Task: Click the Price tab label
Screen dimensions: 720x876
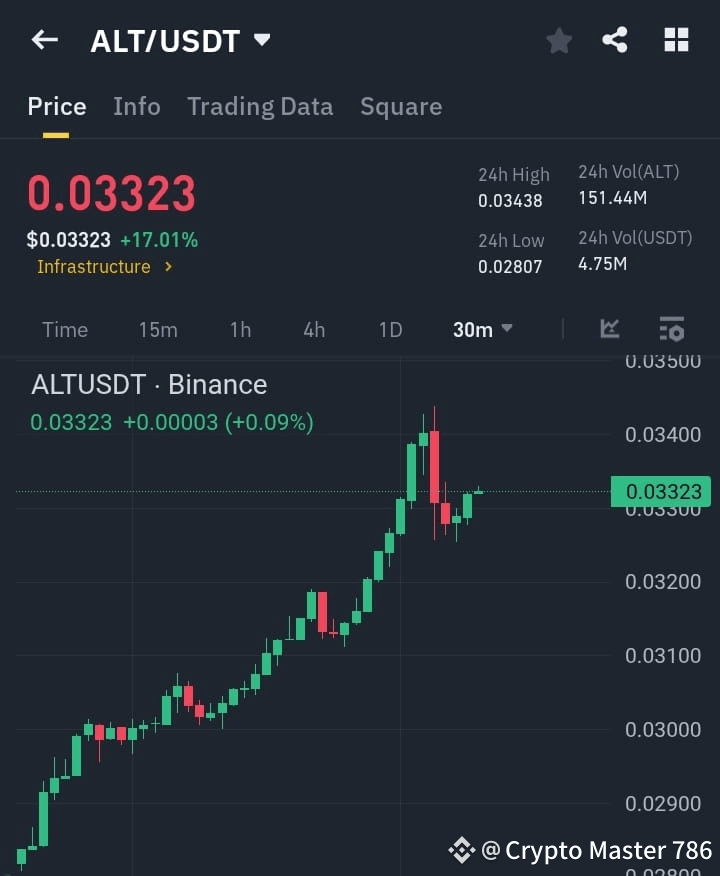Action: tap(56, 106)
